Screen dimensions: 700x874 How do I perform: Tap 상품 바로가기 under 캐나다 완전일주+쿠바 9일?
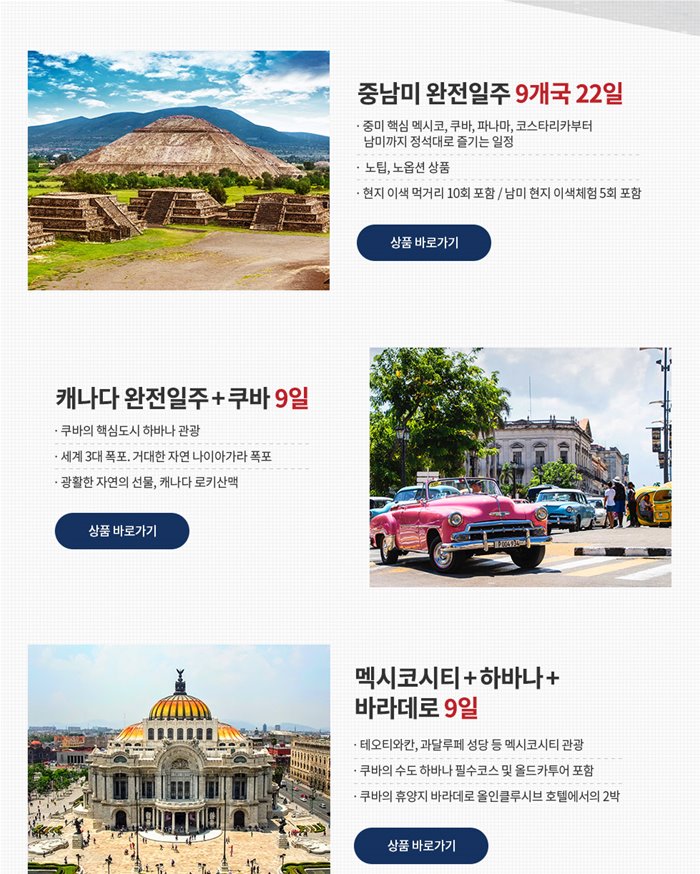[x=122, y=531]
